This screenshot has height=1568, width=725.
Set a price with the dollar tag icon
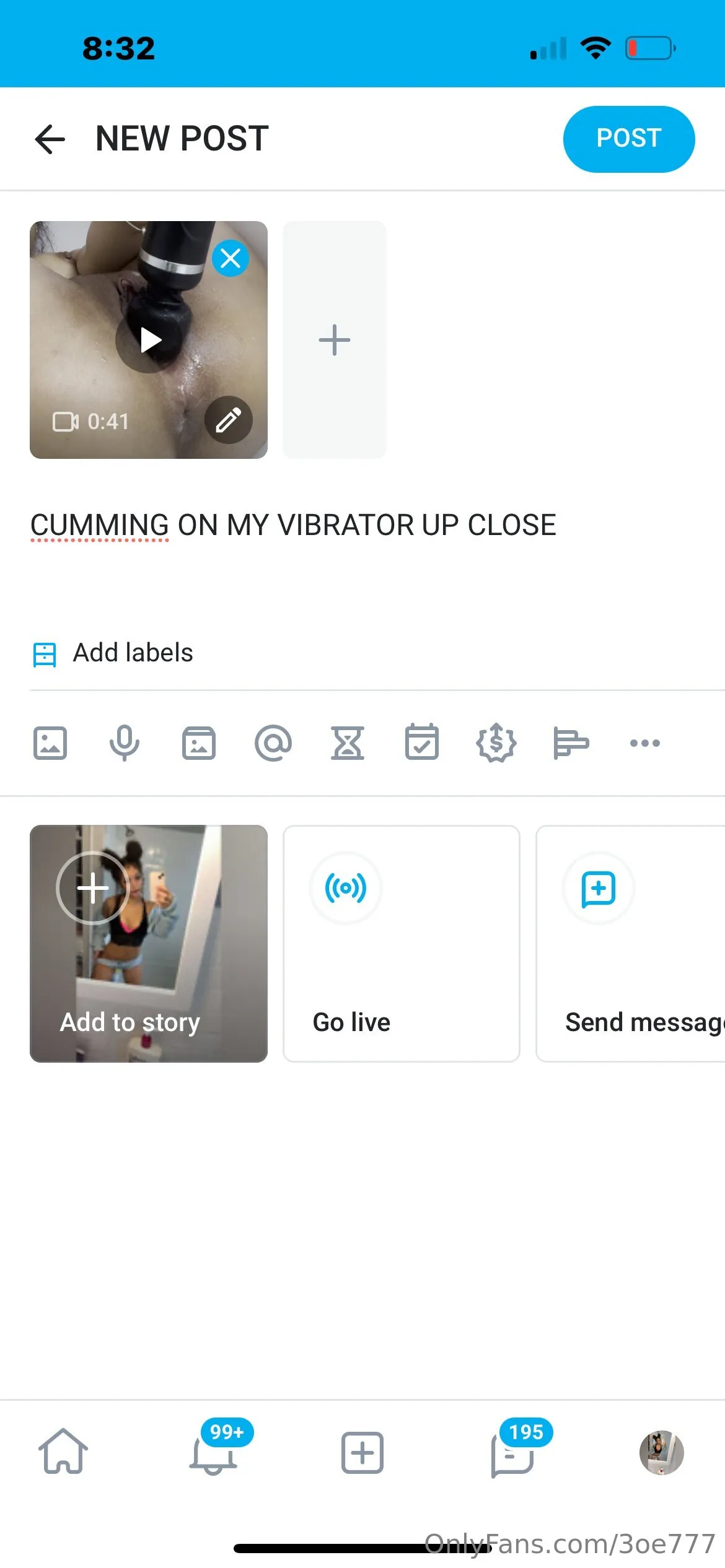[x=496, y=743]
